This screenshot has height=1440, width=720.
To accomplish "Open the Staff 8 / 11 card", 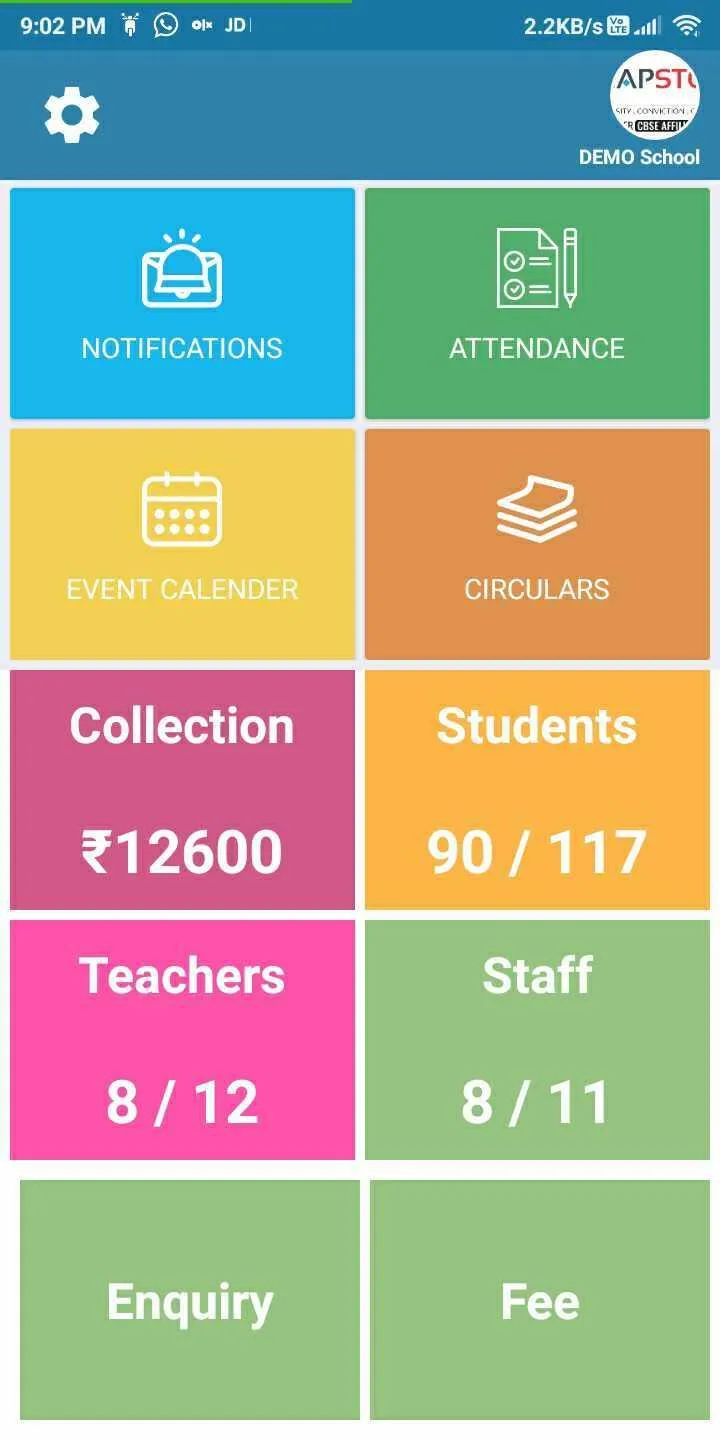I will pos(537,1040).
